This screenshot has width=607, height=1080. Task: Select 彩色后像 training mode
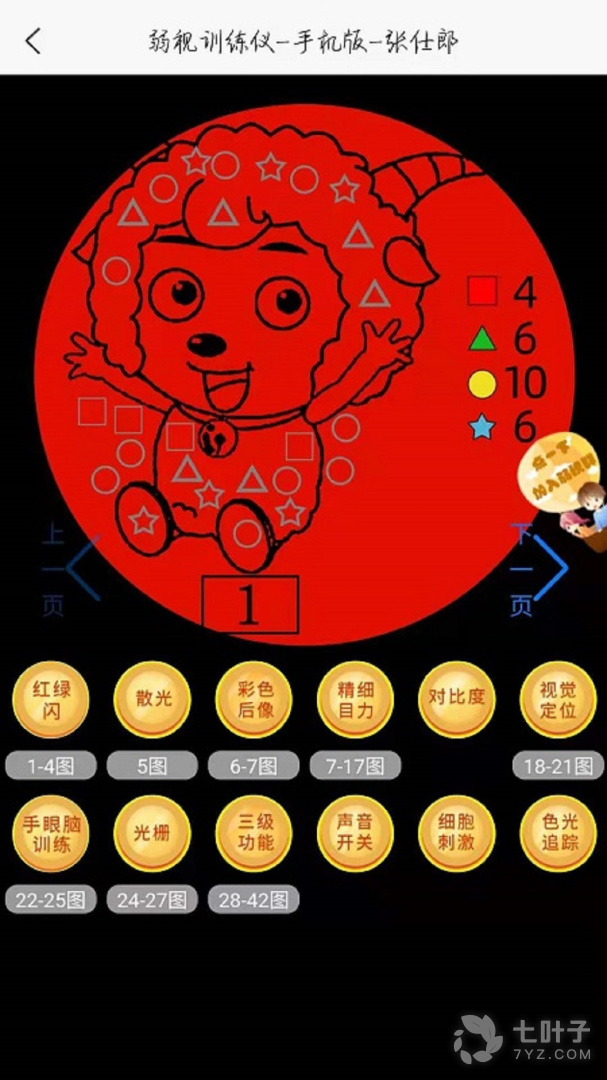[254, 699]
